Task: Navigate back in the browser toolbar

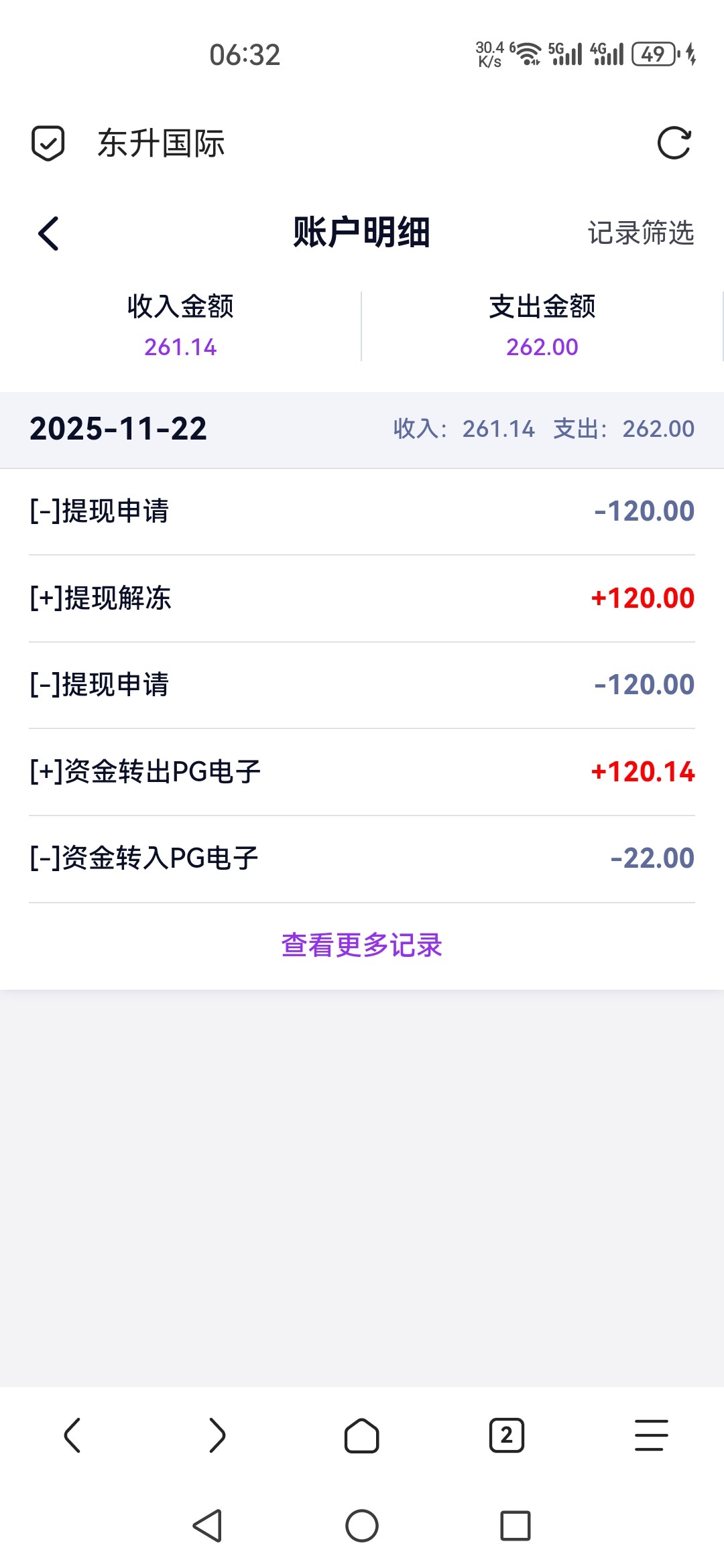Action: point(72,1435)
